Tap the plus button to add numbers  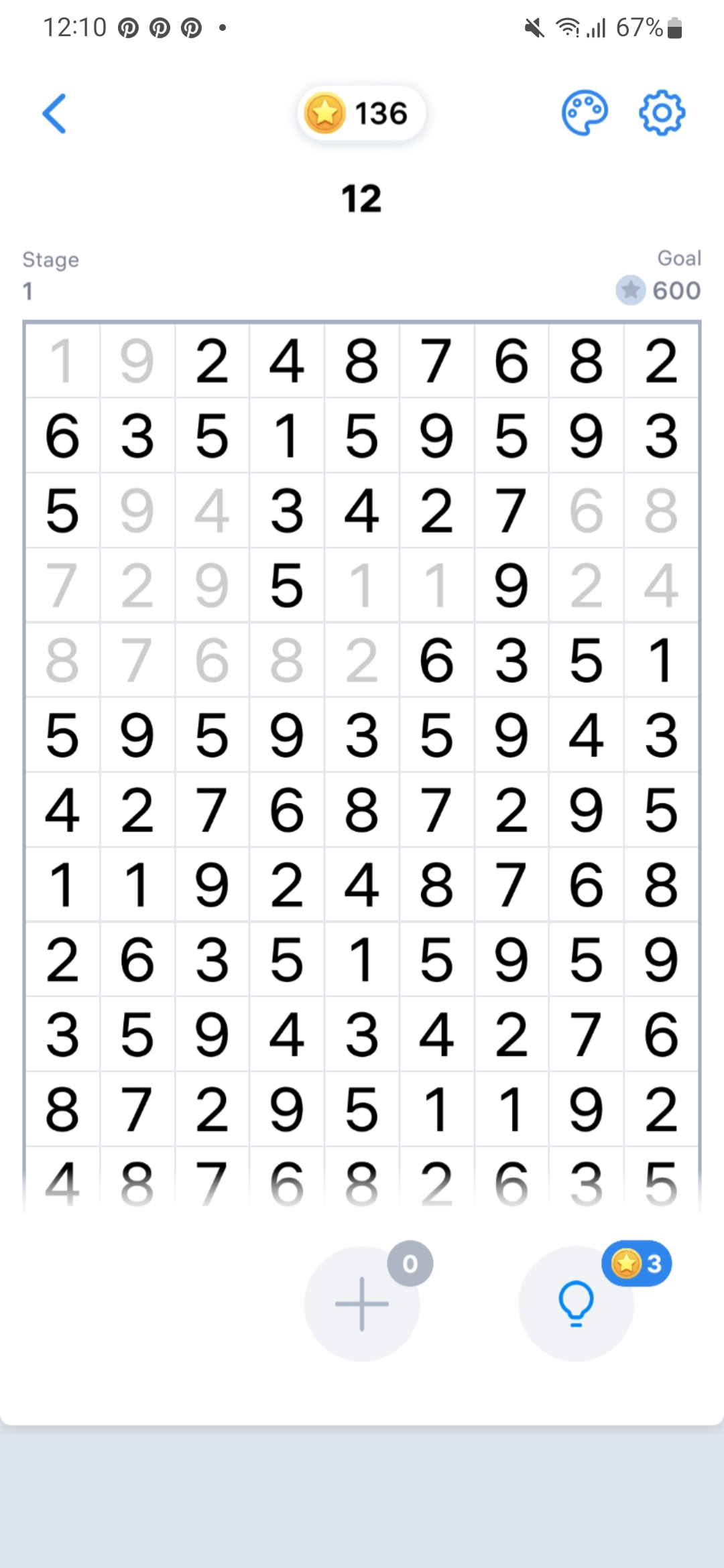pyautogui.click(x=362, y=1303)
